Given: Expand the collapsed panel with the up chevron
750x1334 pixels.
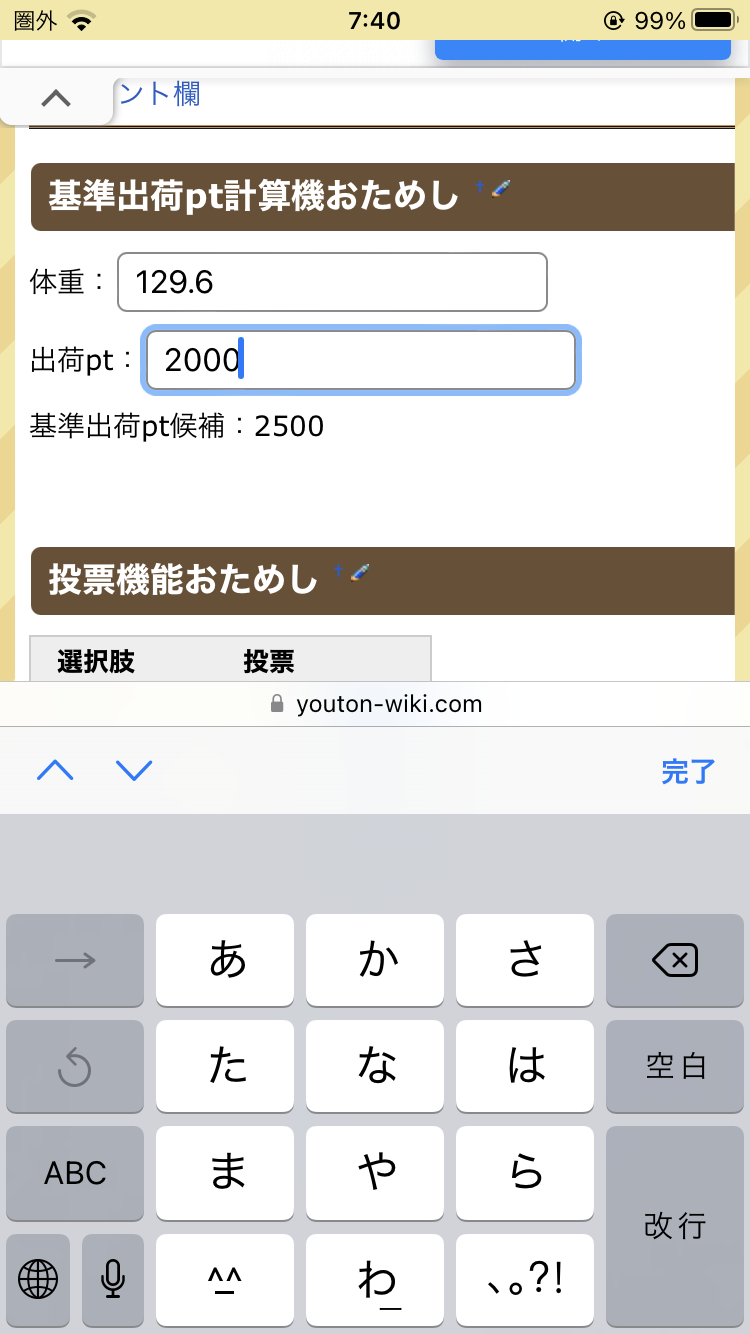Looking at the screenshot, I should 56,97.
